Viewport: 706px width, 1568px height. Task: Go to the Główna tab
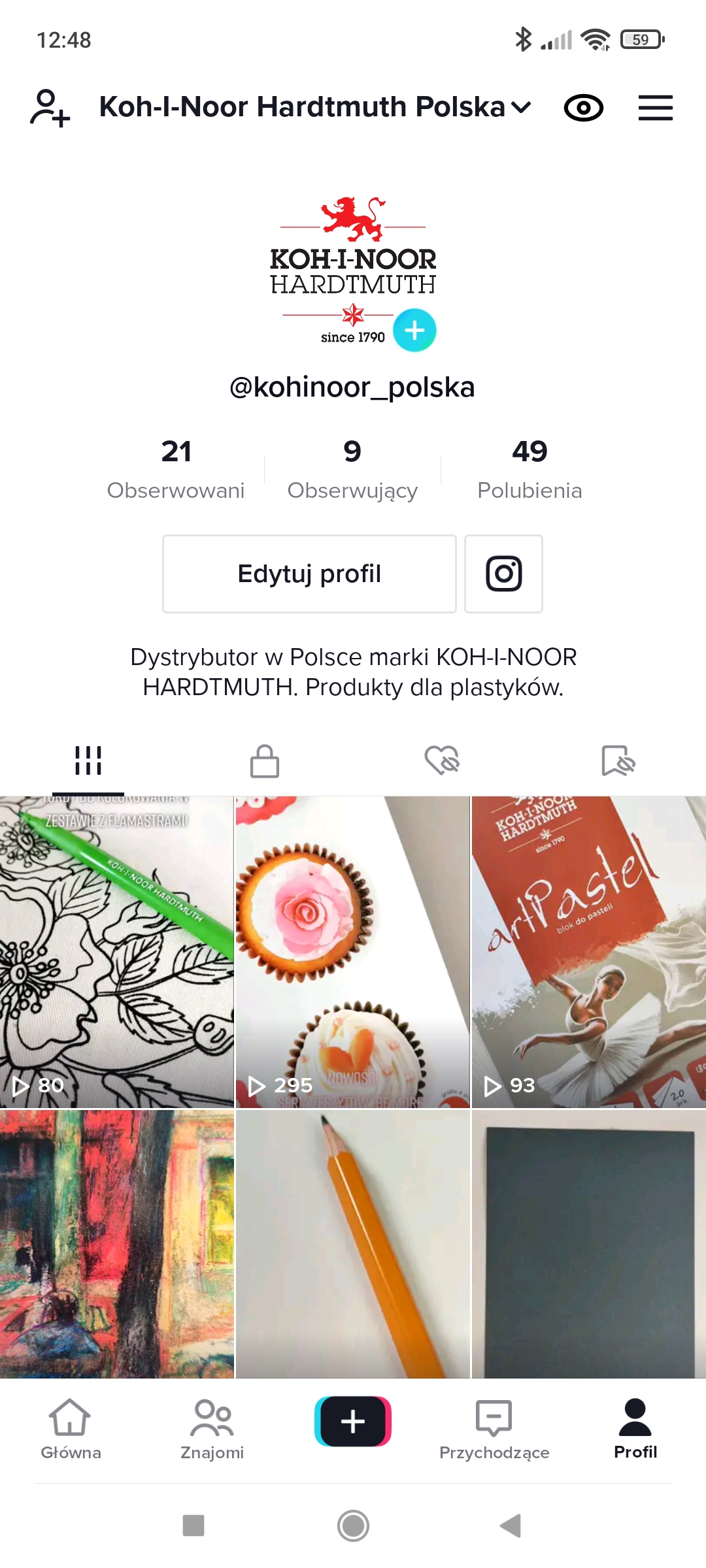tap(71, 1429)
